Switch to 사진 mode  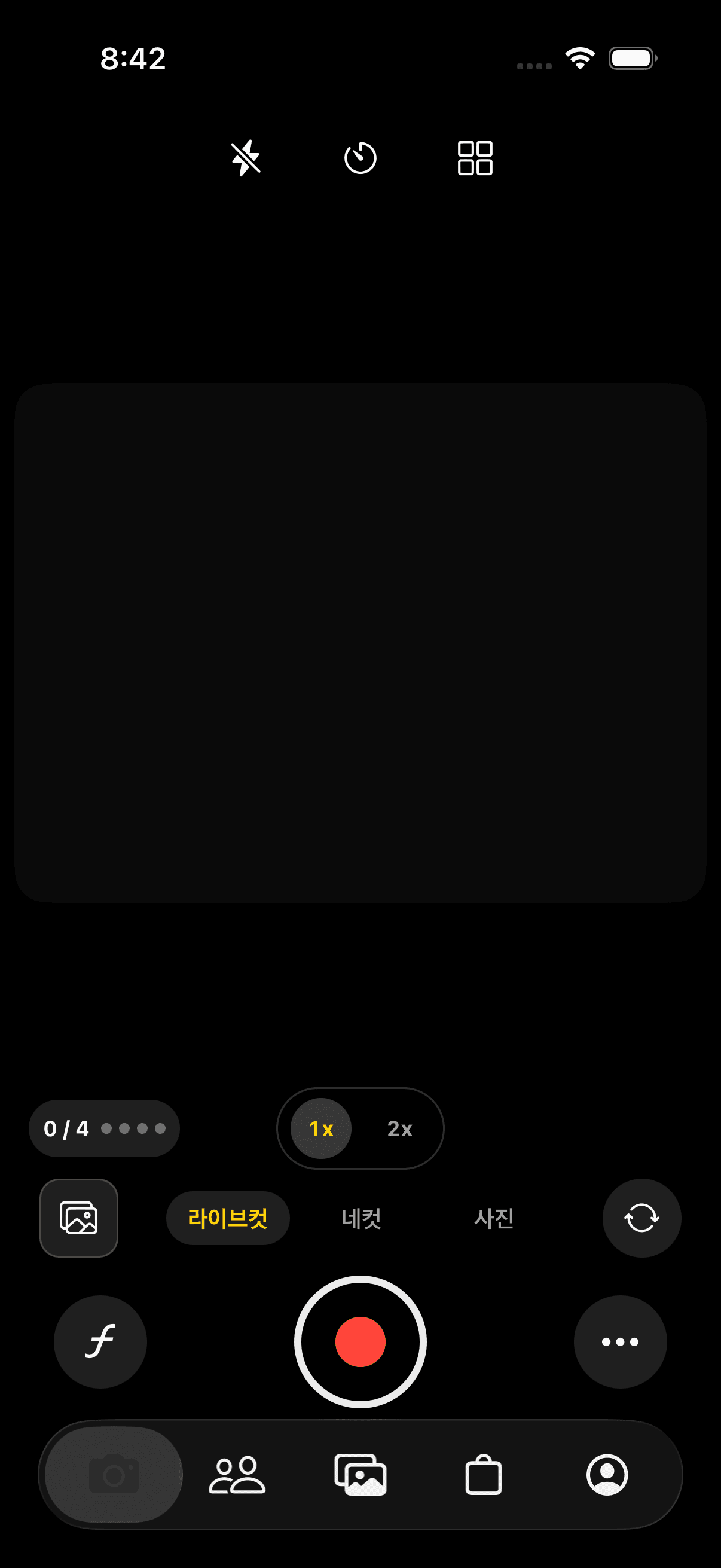click(x=494, y=1218)
